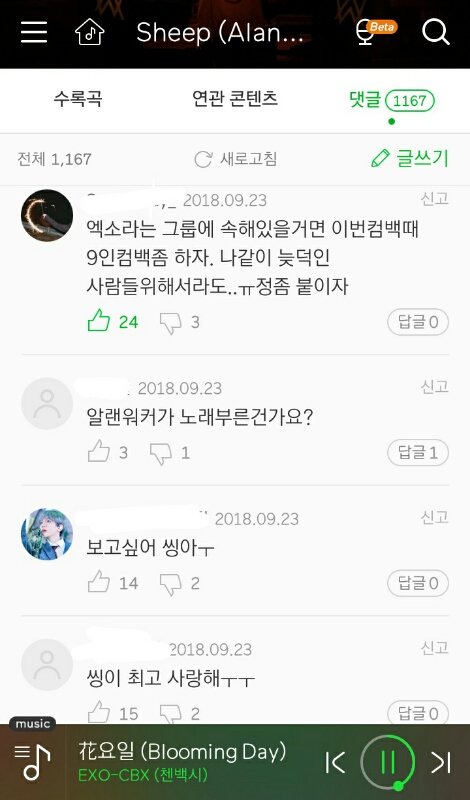
Task: Go to the music home icon
Action: [x=90, y=32]
